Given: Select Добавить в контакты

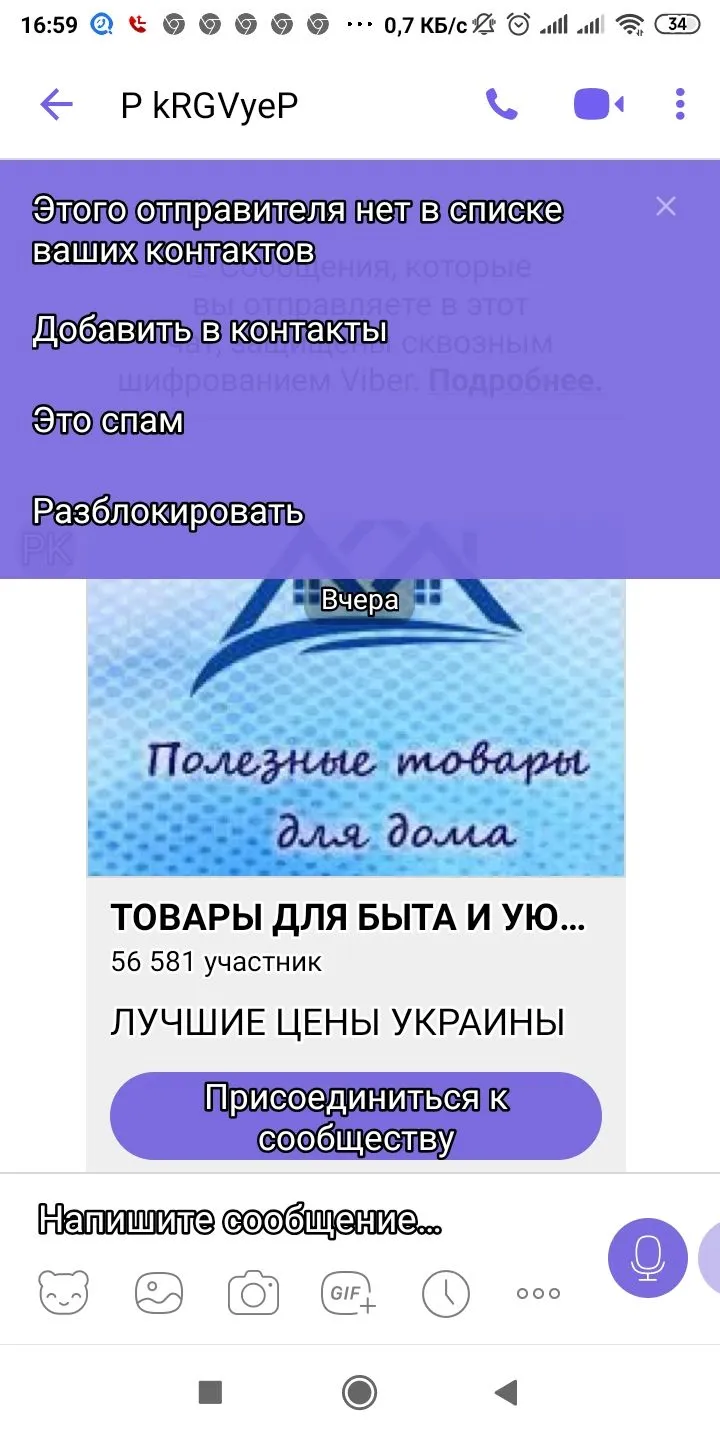Looking at the screenshot, I should click(x=209, y=329).
